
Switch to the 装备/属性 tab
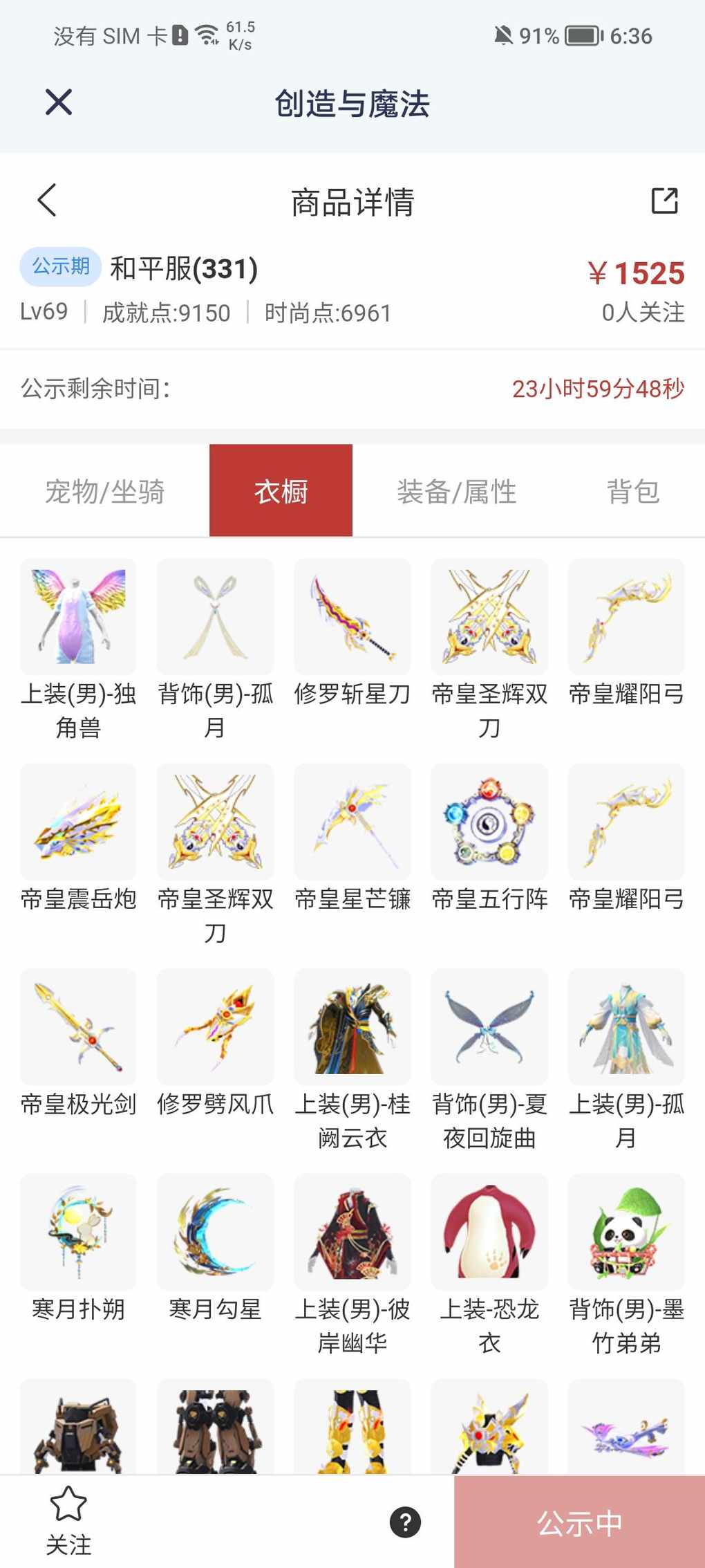(457, 491)
